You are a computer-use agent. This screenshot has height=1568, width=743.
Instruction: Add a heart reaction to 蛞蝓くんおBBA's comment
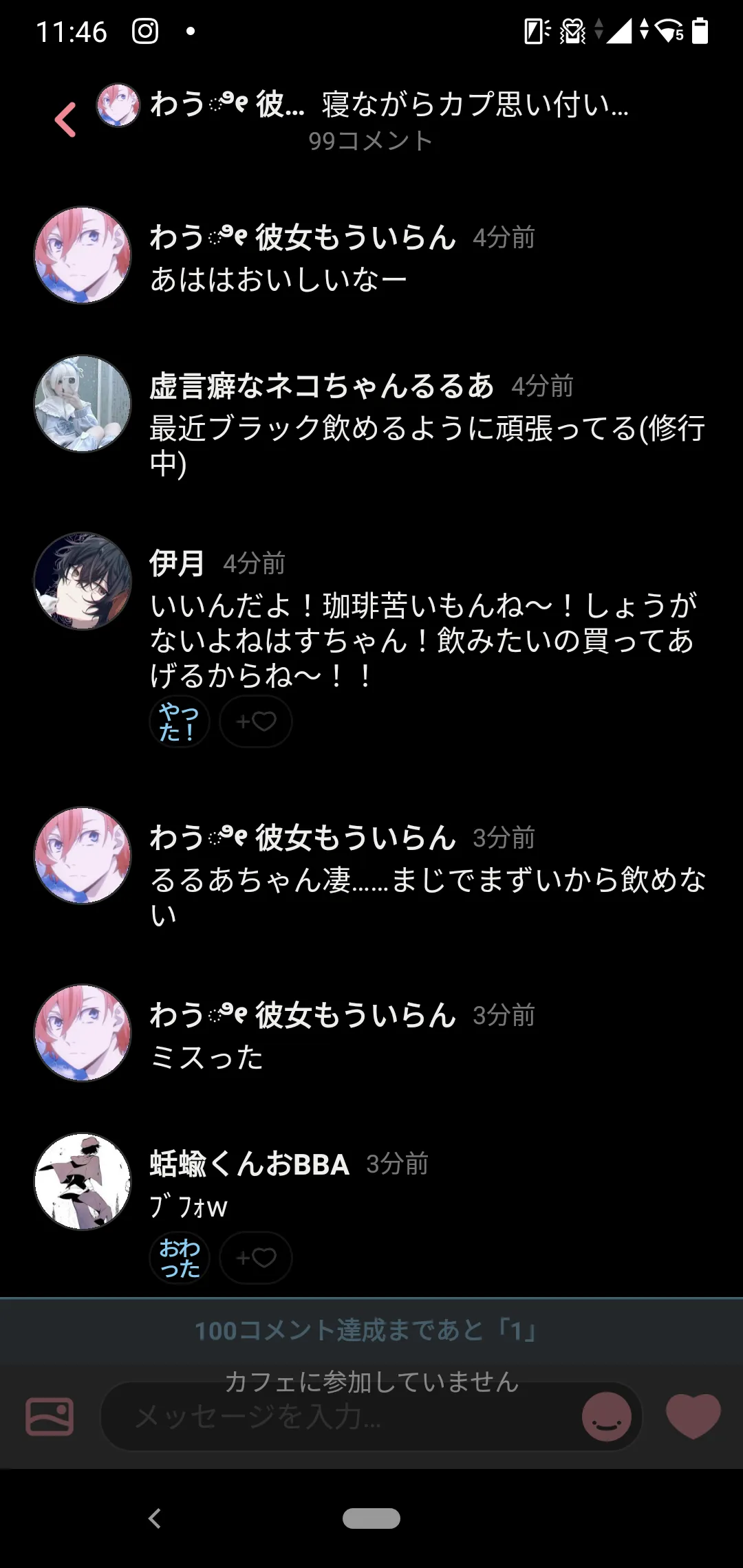(256, 1258)
